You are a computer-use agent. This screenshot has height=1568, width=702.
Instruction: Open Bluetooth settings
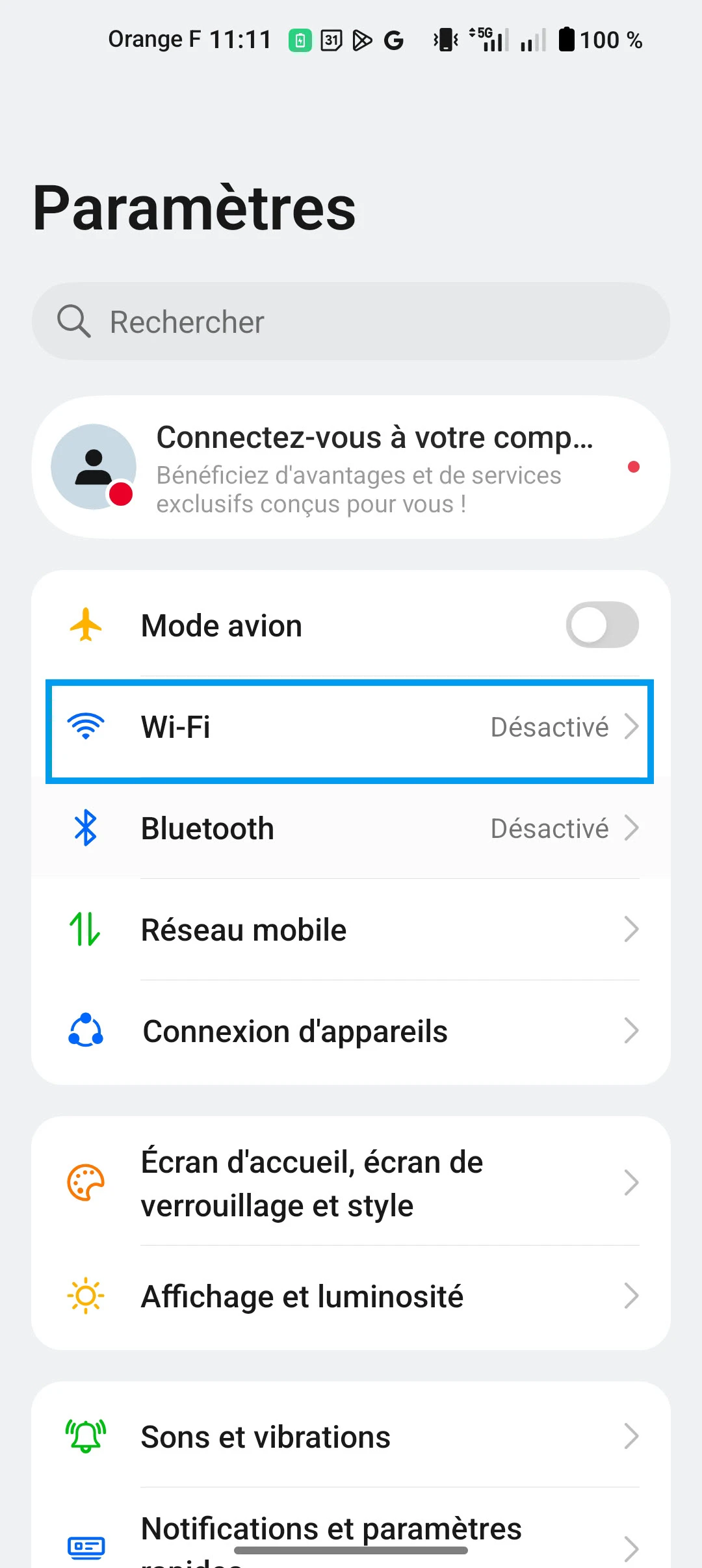point(351,829)
